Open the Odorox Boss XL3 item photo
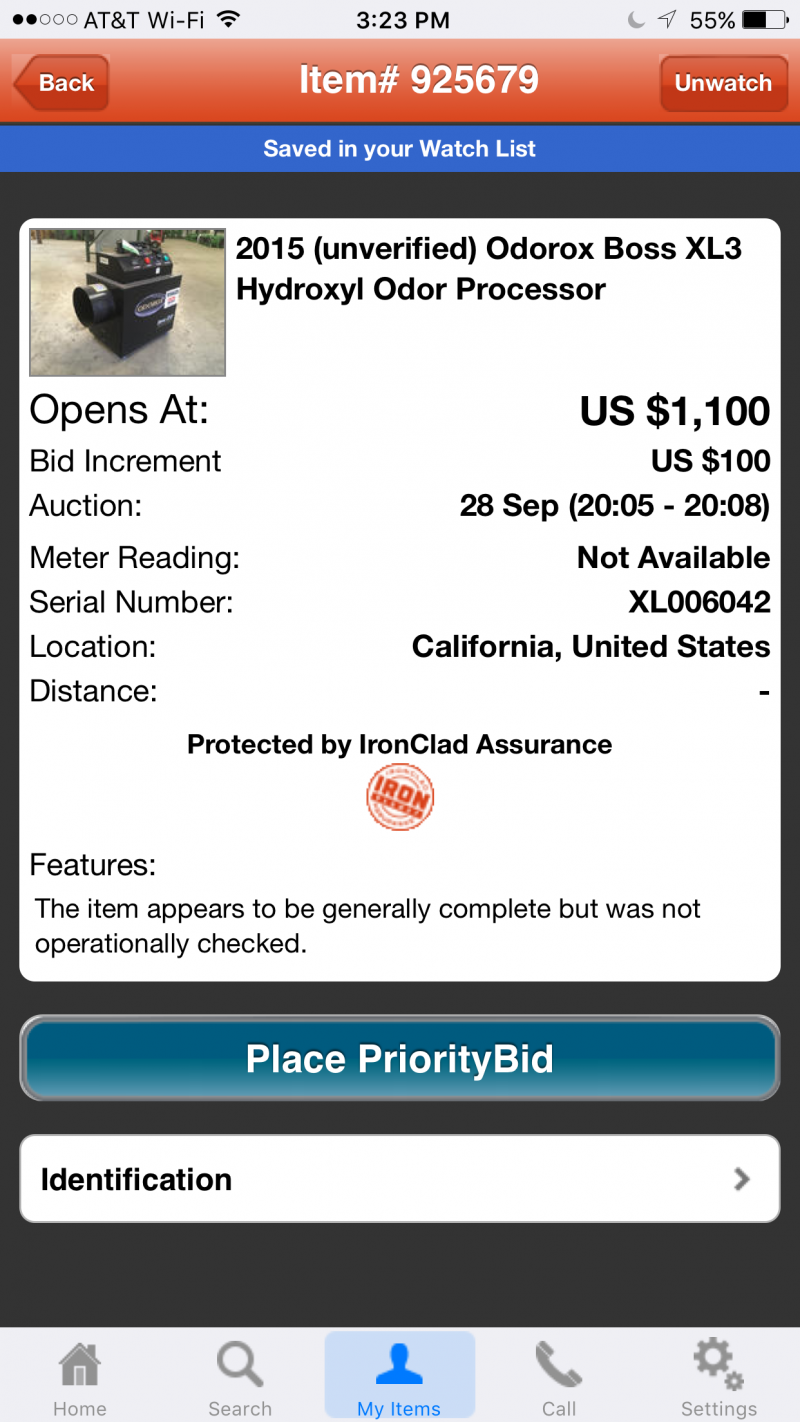This screenshot has height=1422, width=800. pyautogui.click(x=127, y=302)
